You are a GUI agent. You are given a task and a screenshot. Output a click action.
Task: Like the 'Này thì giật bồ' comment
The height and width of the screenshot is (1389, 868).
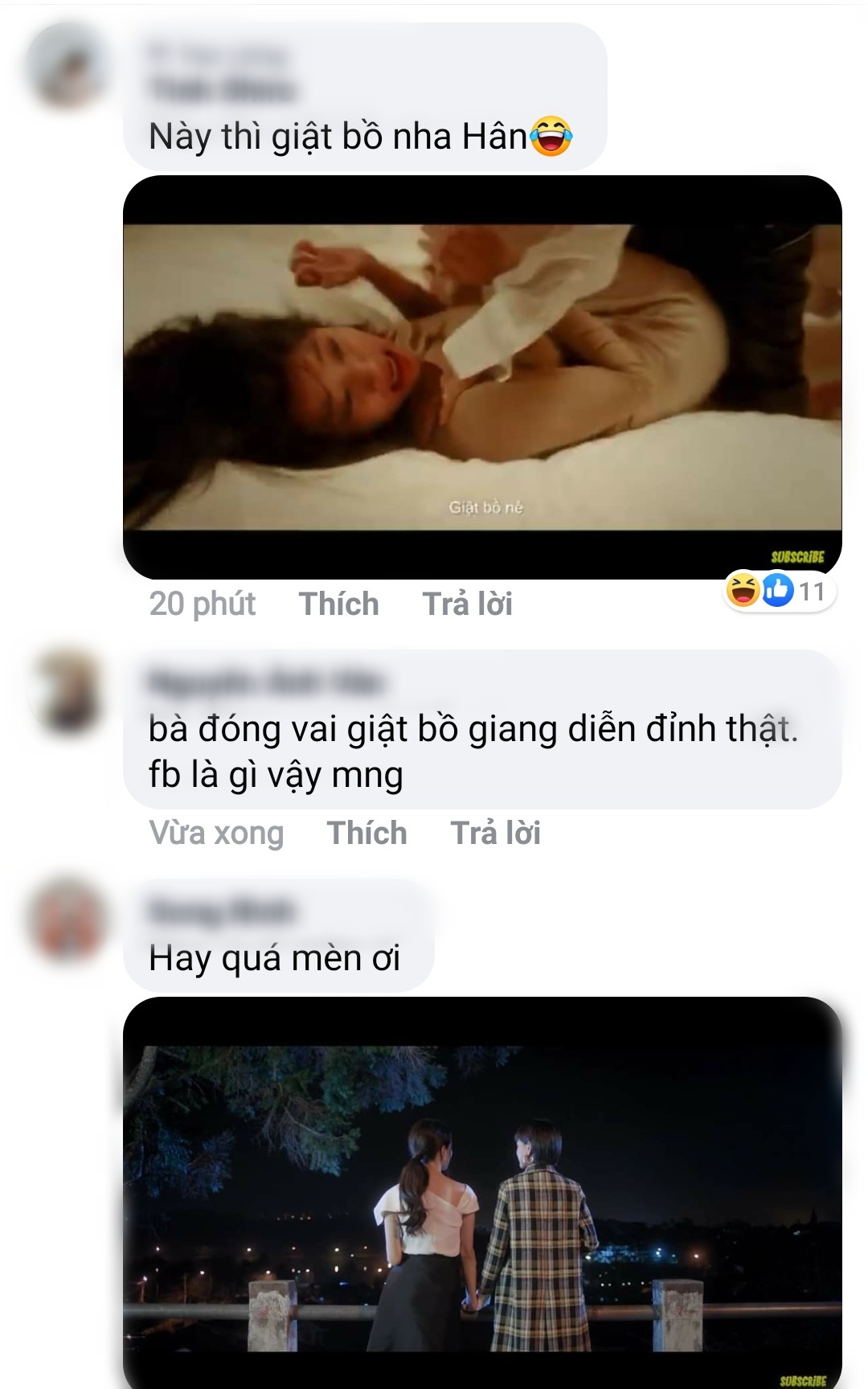pyautogui.click(x=338, y=604)
